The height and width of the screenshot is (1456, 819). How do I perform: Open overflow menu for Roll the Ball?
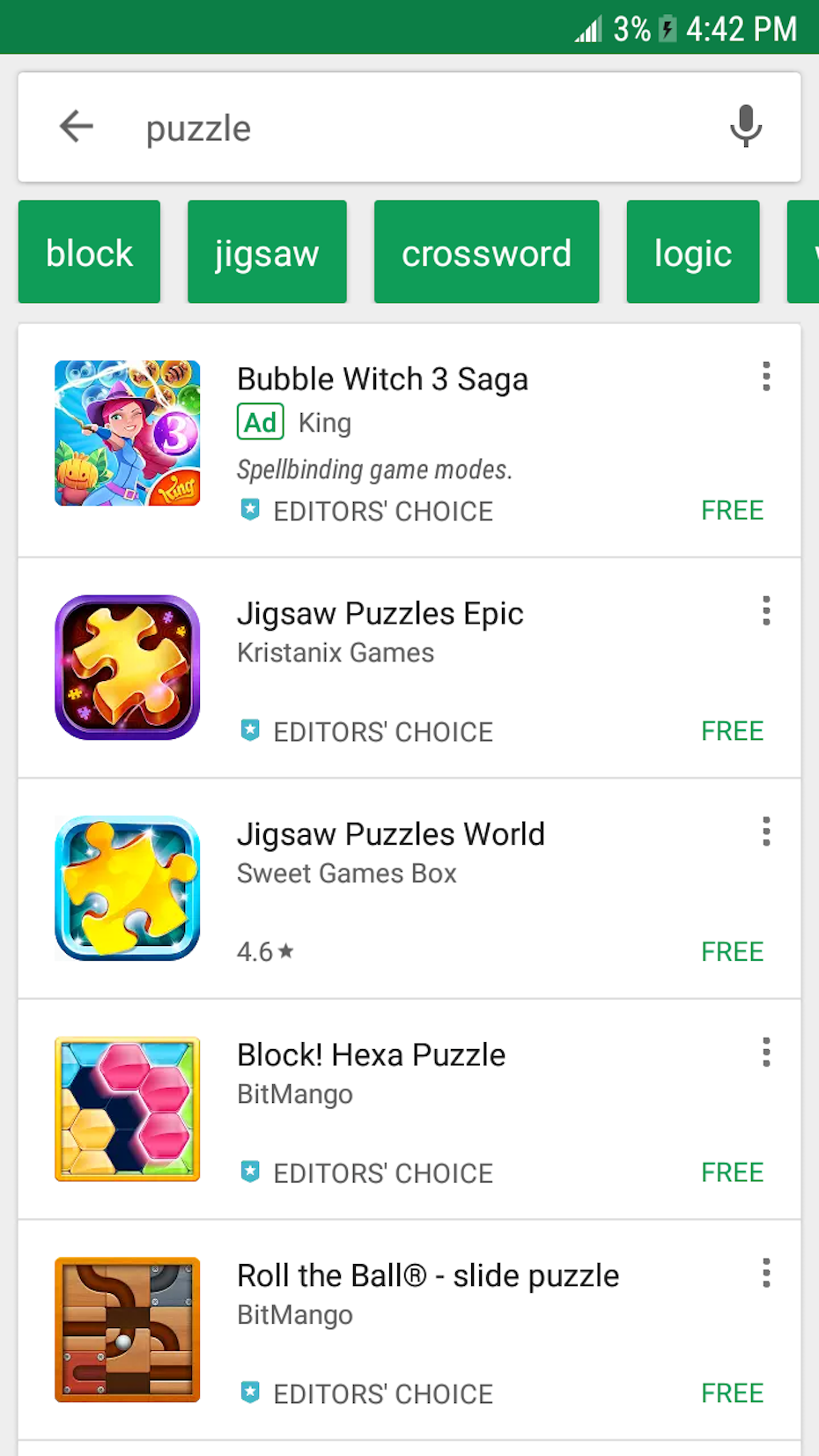click(x=766, y=1274)
